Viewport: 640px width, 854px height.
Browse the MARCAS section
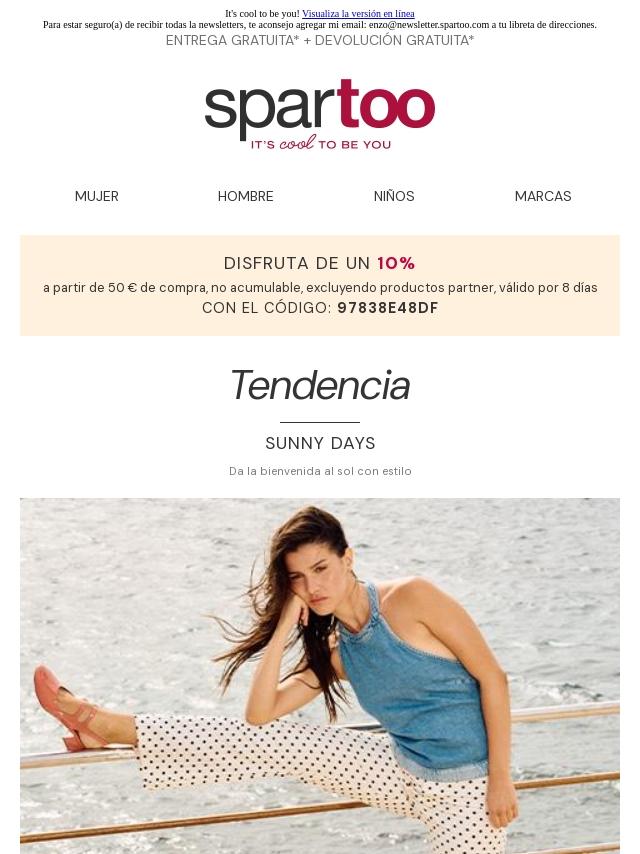[543, 196]
